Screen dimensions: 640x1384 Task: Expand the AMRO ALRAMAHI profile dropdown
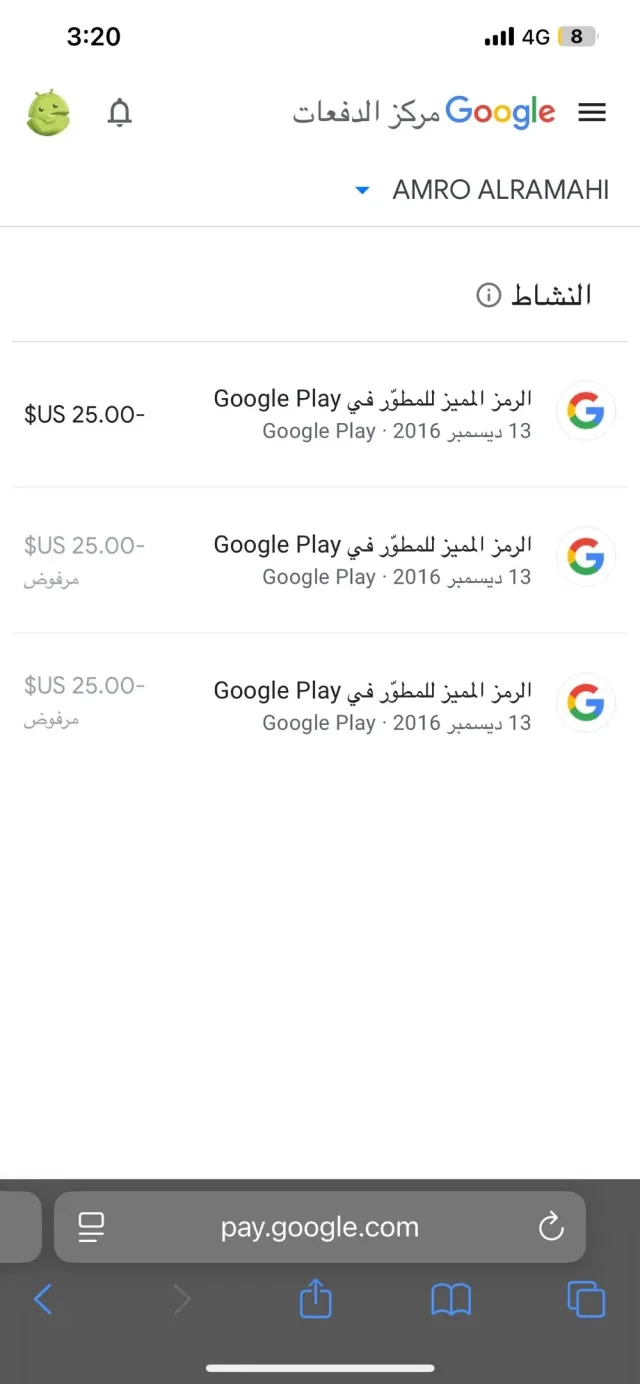click(483, 190)
